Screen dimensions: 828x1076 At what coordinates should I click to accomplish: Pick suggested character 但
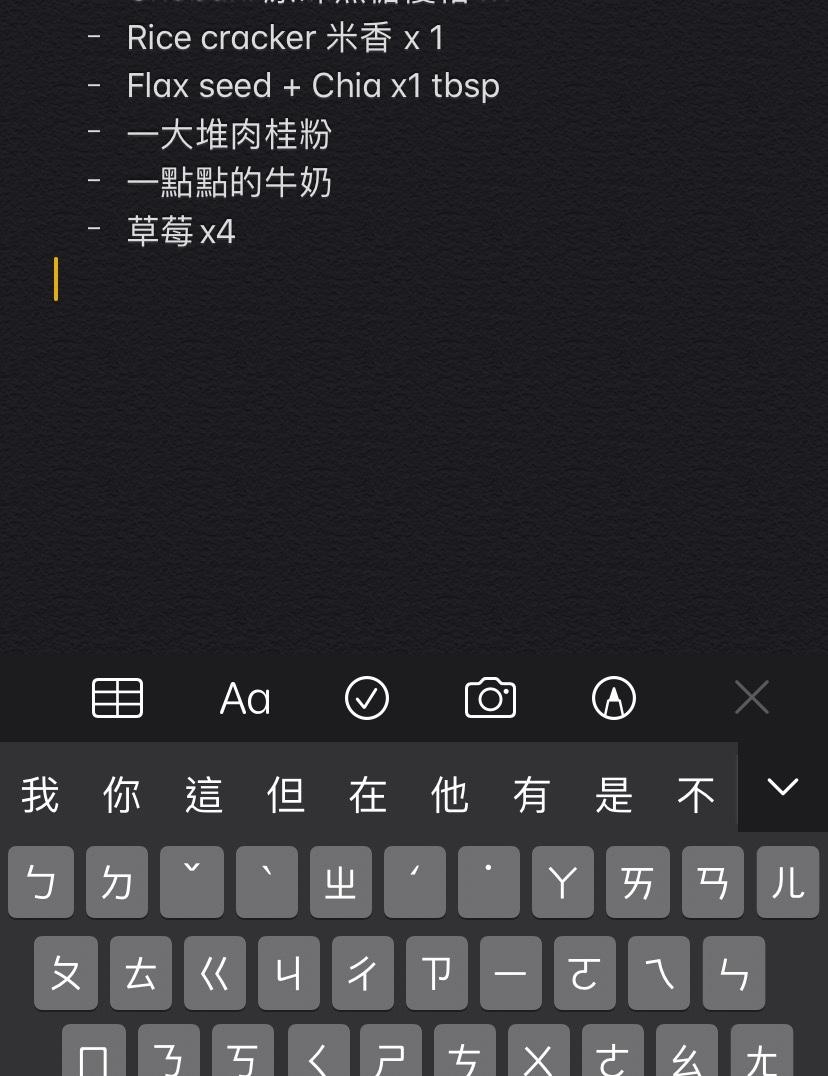(x=286, y=796)
